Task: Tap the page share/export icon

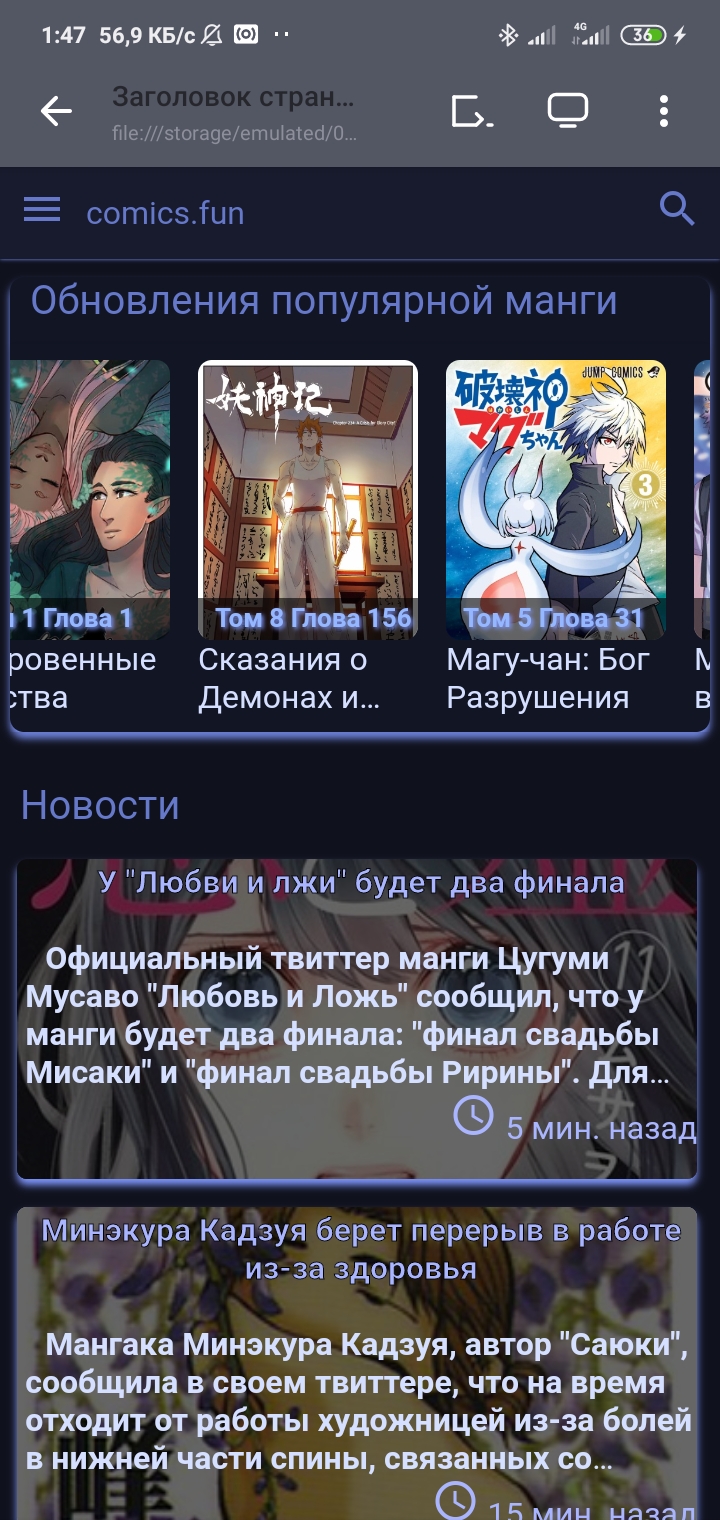Action: pos(471,112)
